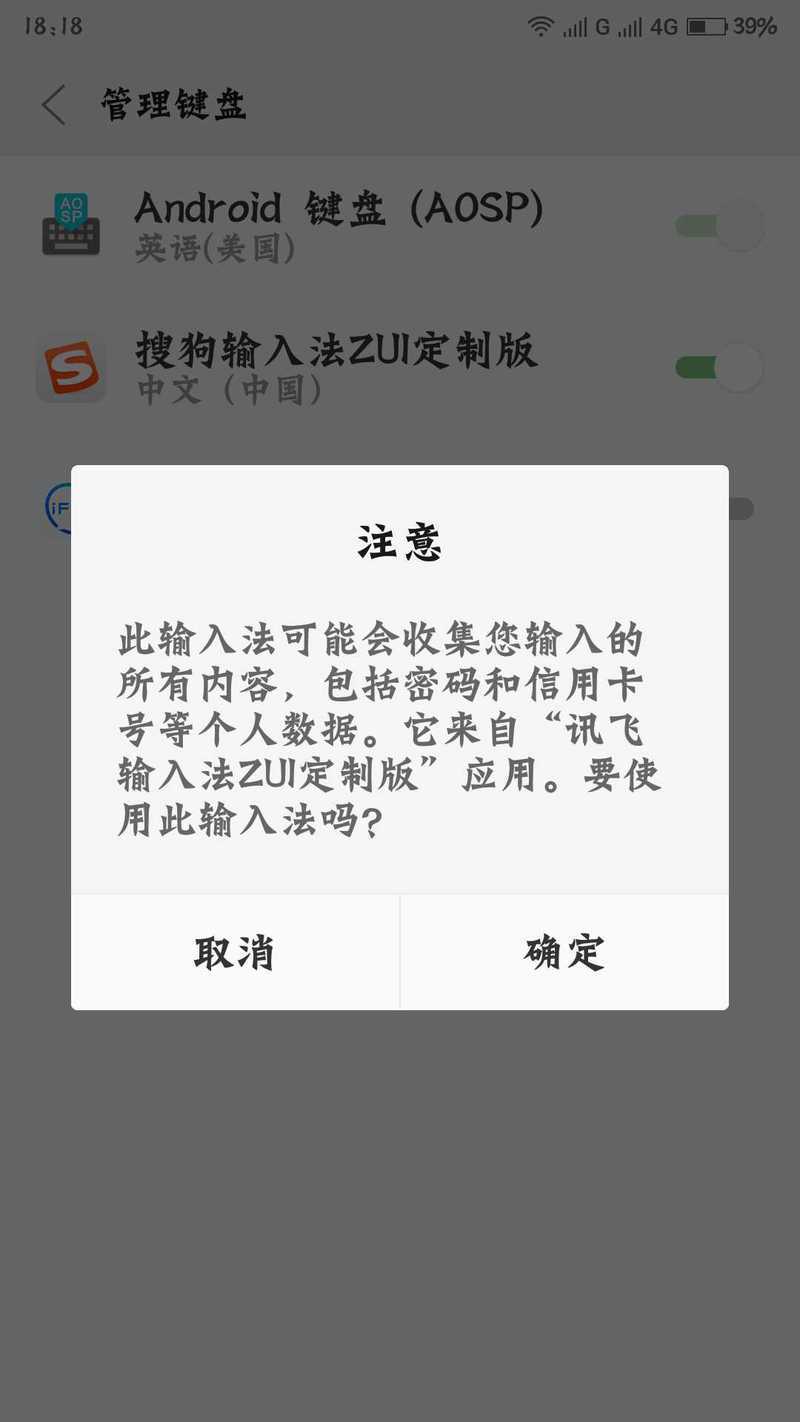Confirm with the 确定 button
Viewport: 800px width, 1422px height.
tap(565, 952)
